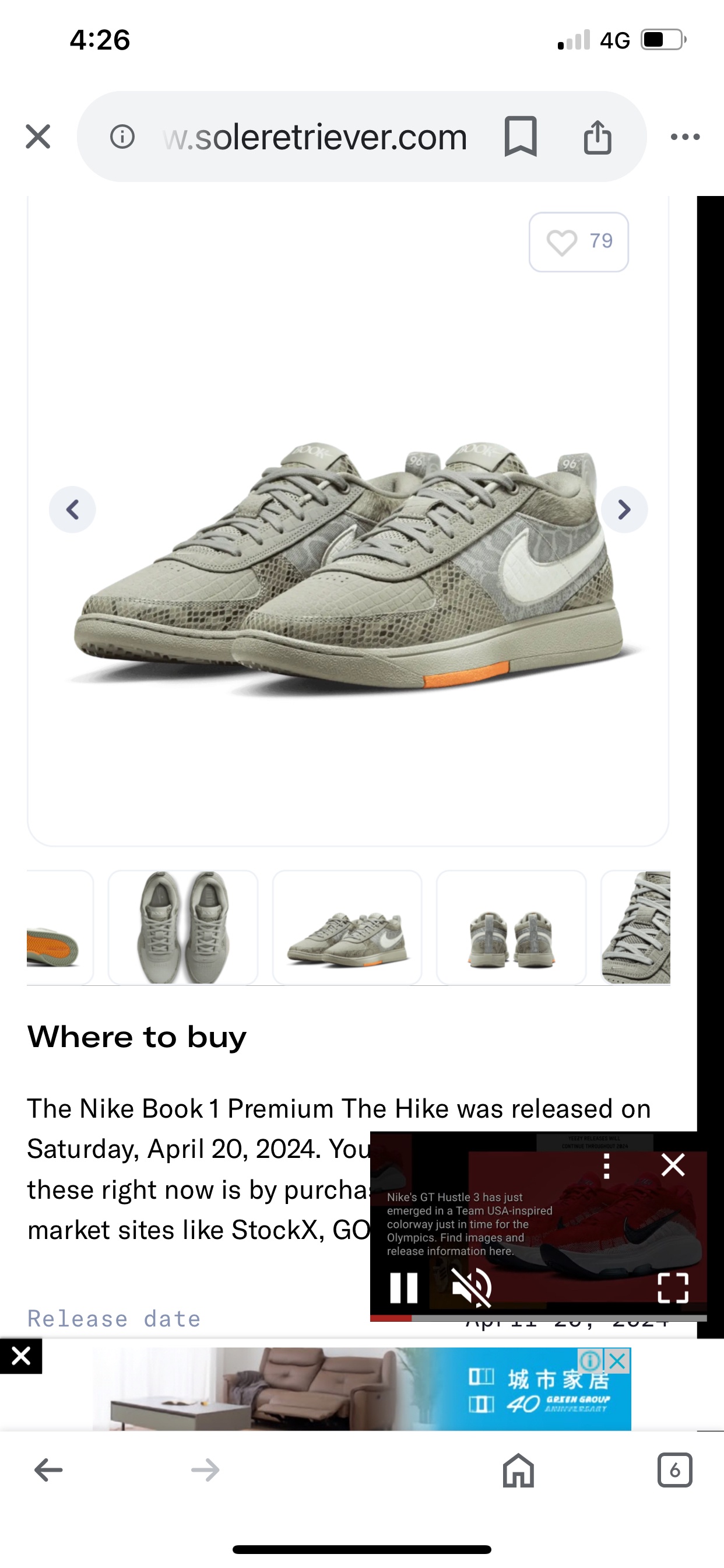Open floating video options menu
This screenshot has height=1568, width=724.
click(x=606, y=1165)
